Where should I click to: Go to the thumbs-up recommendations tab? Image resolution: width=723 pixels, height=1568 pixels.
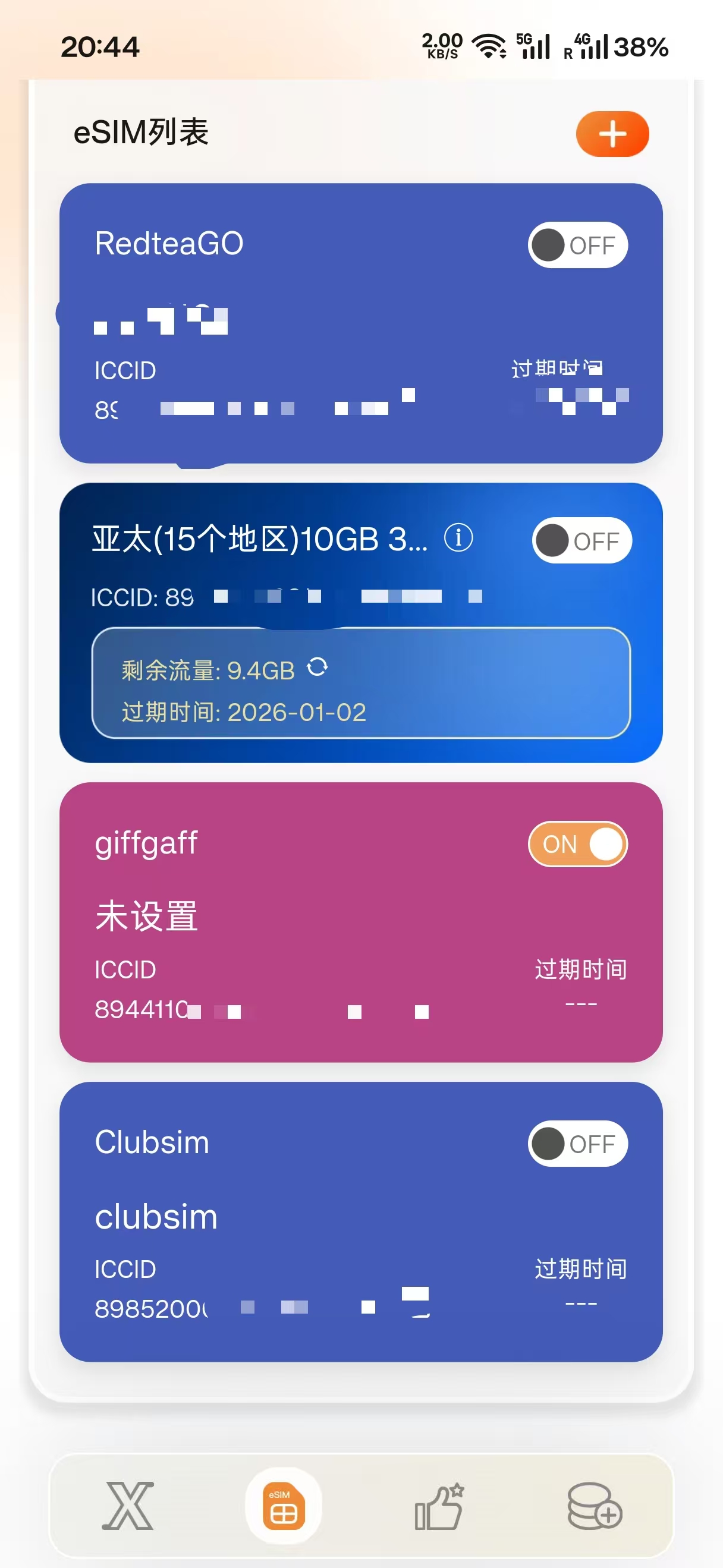point(439,1506)
